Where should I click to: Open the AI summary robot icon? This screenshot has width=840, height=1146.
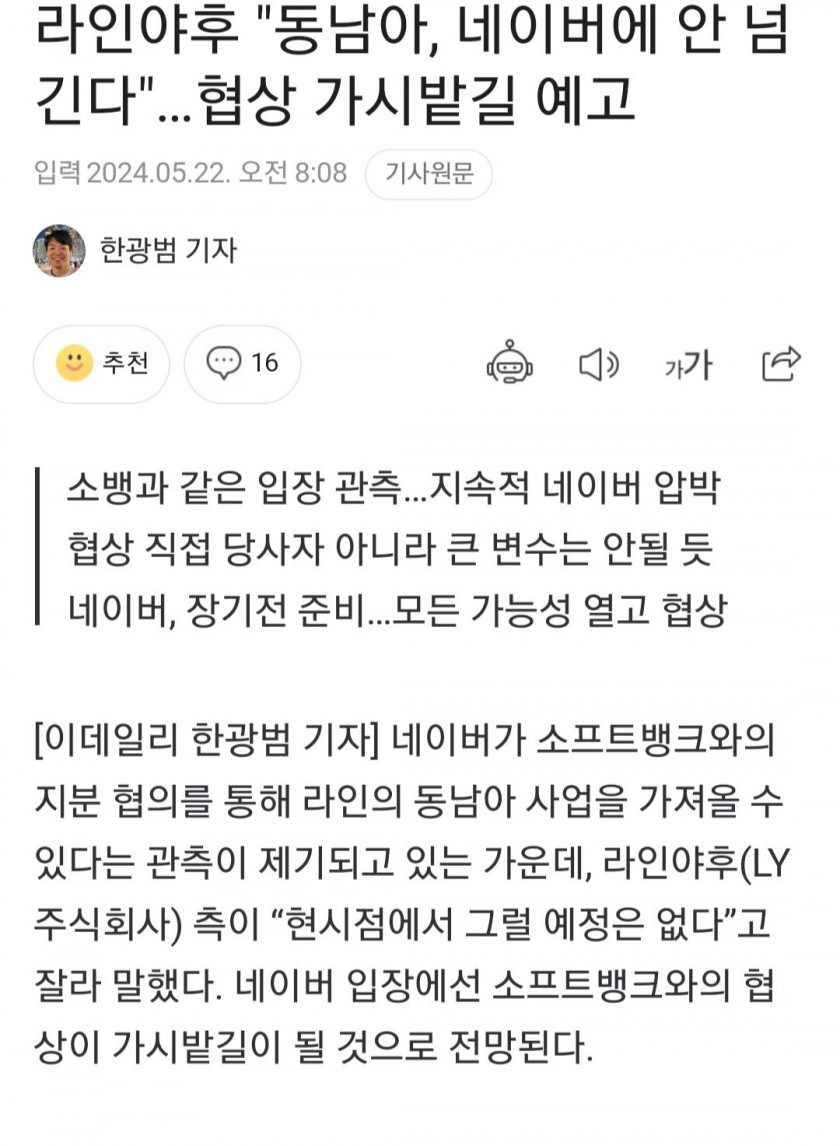pos(510,364)
